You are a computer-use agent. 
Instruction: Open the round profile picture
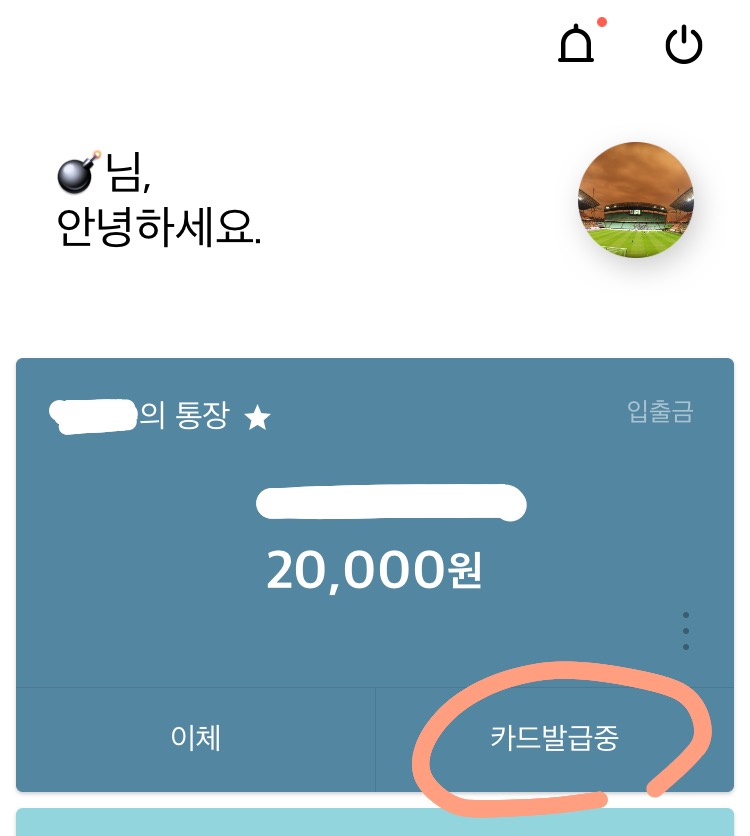coord(636,200)
